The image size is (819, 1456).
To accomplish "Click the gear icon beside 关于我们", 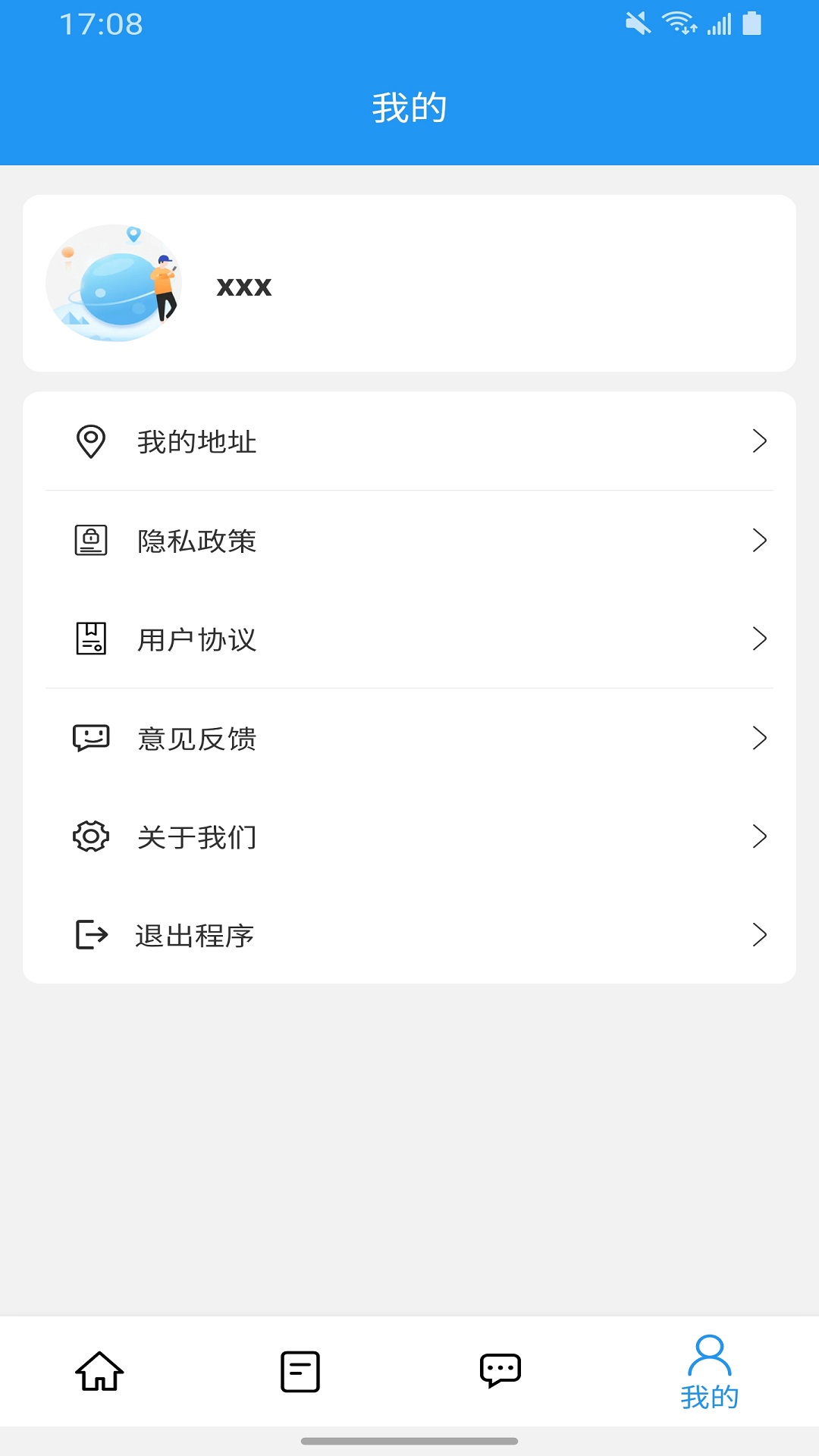I will click(89, 836).
